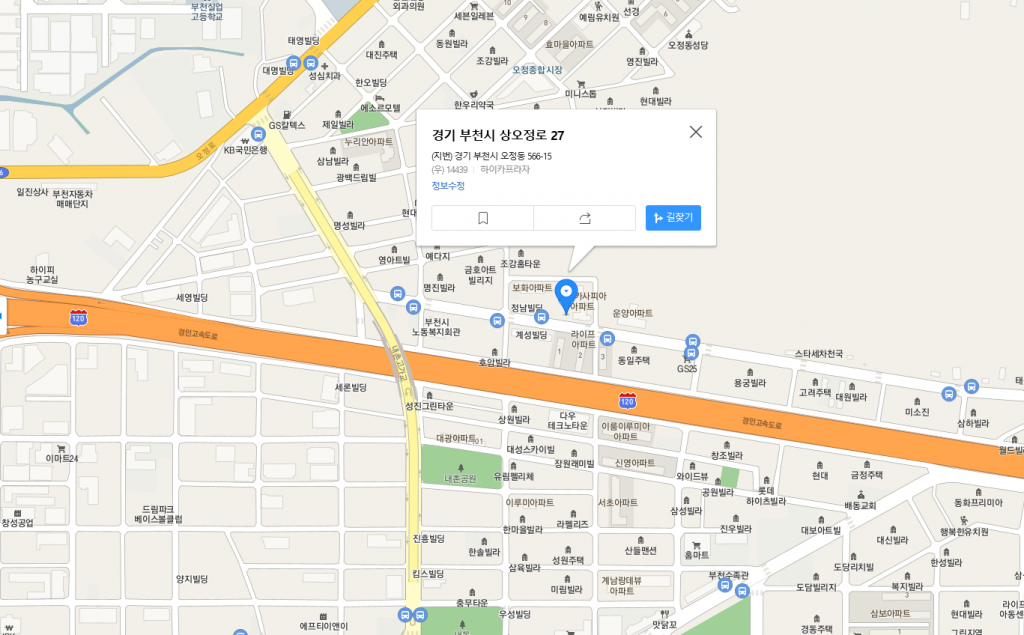Viewport: 1024px width, 635px height.
Task: Tap the 길찾기 directions button
Action: pyautogui.click(x=673, y=218)
